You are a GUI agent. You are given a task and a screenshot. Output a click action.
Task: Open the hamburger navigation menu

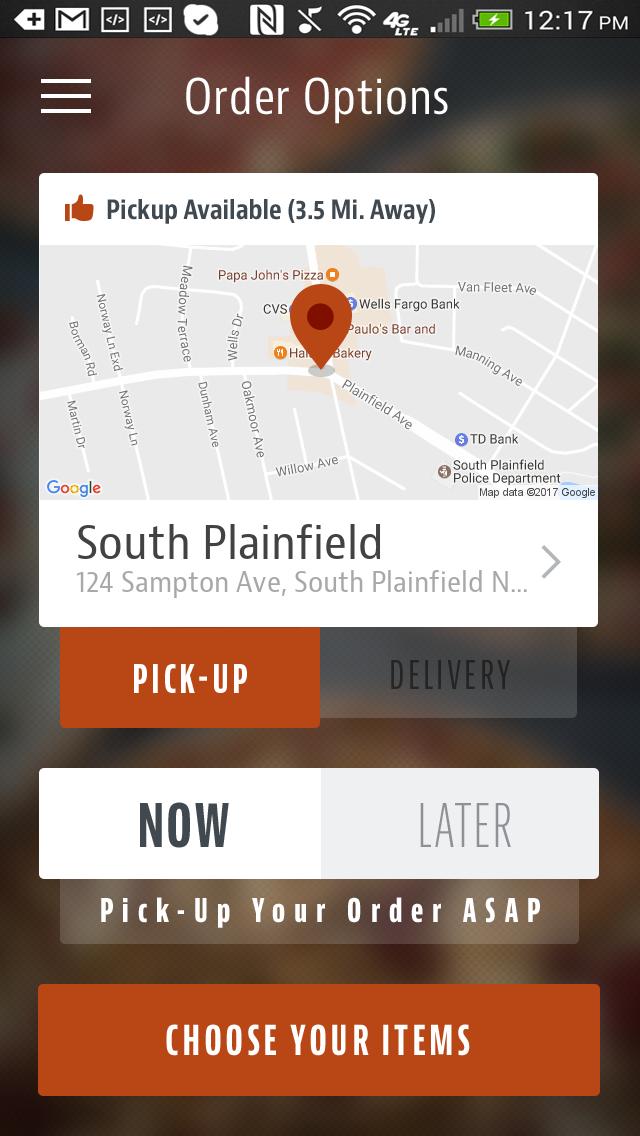click(66, 96)
